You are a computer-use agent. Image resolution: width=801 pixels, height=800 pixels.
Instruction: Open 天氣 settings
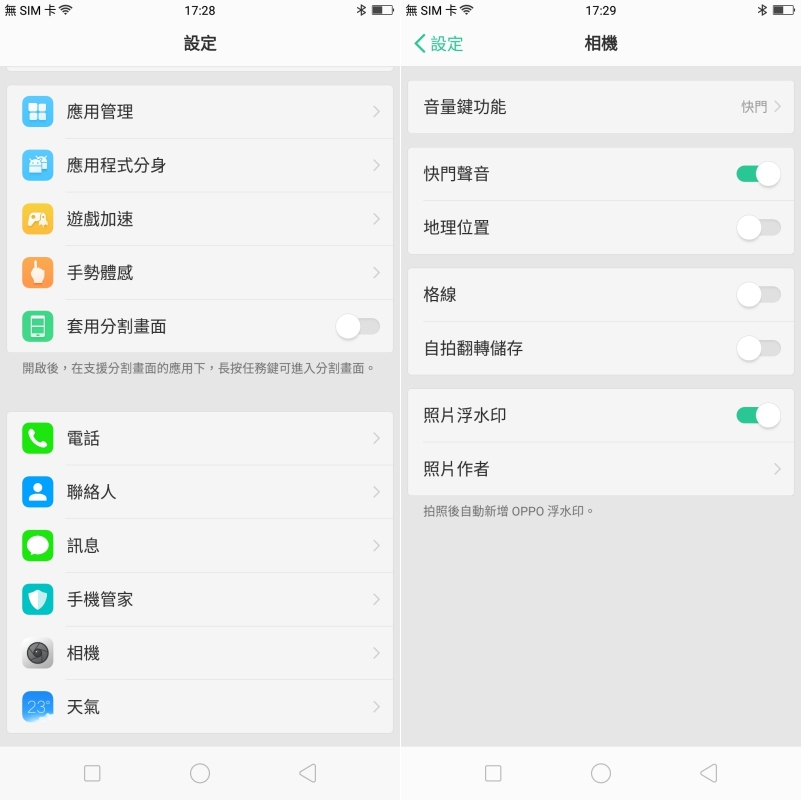200,707
